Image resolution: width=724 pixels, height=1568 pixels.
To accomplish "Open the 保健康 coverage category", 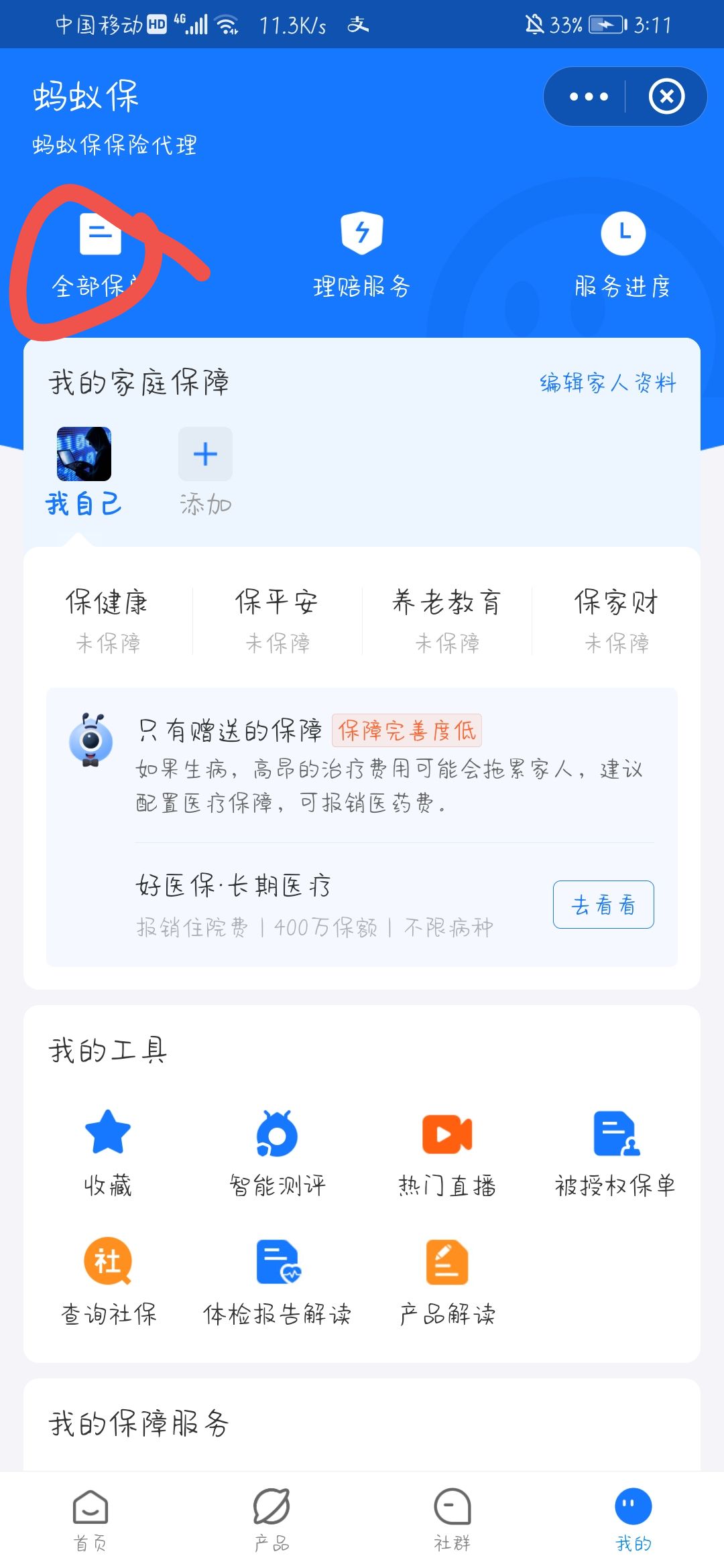I will (108, 621).
